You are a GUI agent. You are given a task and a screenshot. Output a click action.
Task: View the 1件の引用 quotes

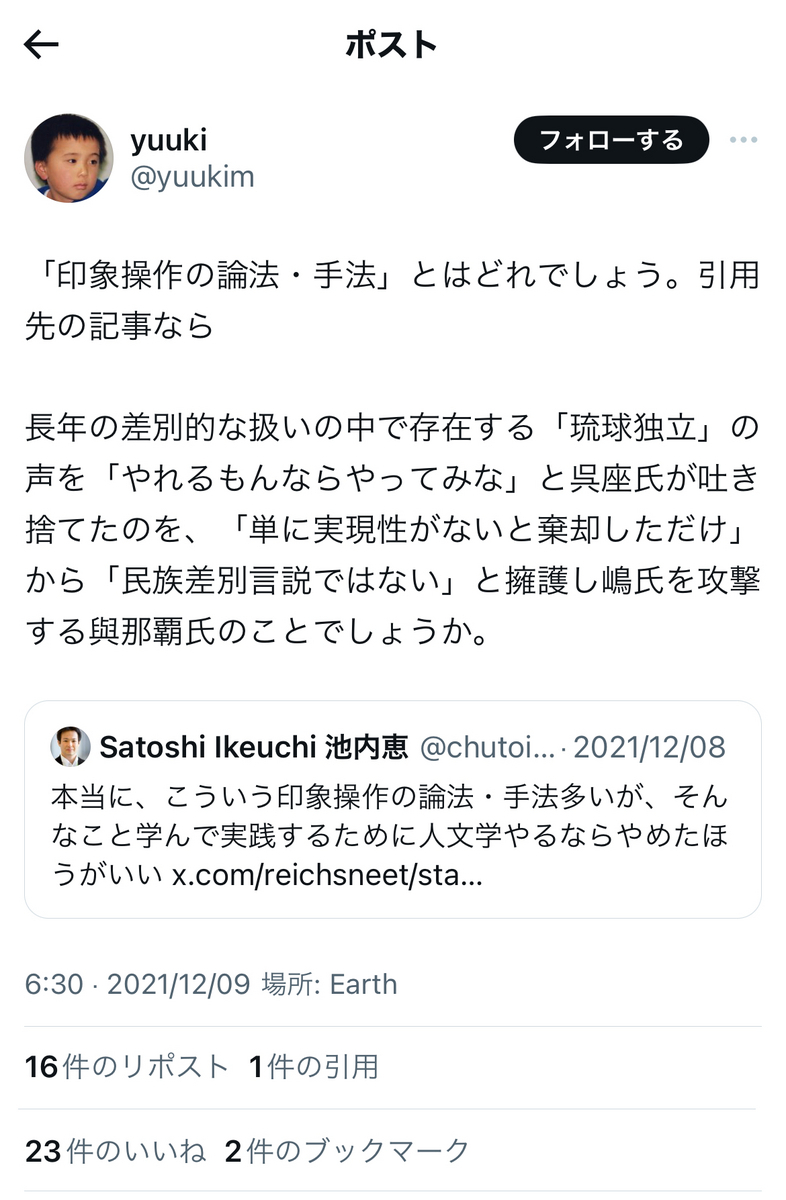[314, 1067]
